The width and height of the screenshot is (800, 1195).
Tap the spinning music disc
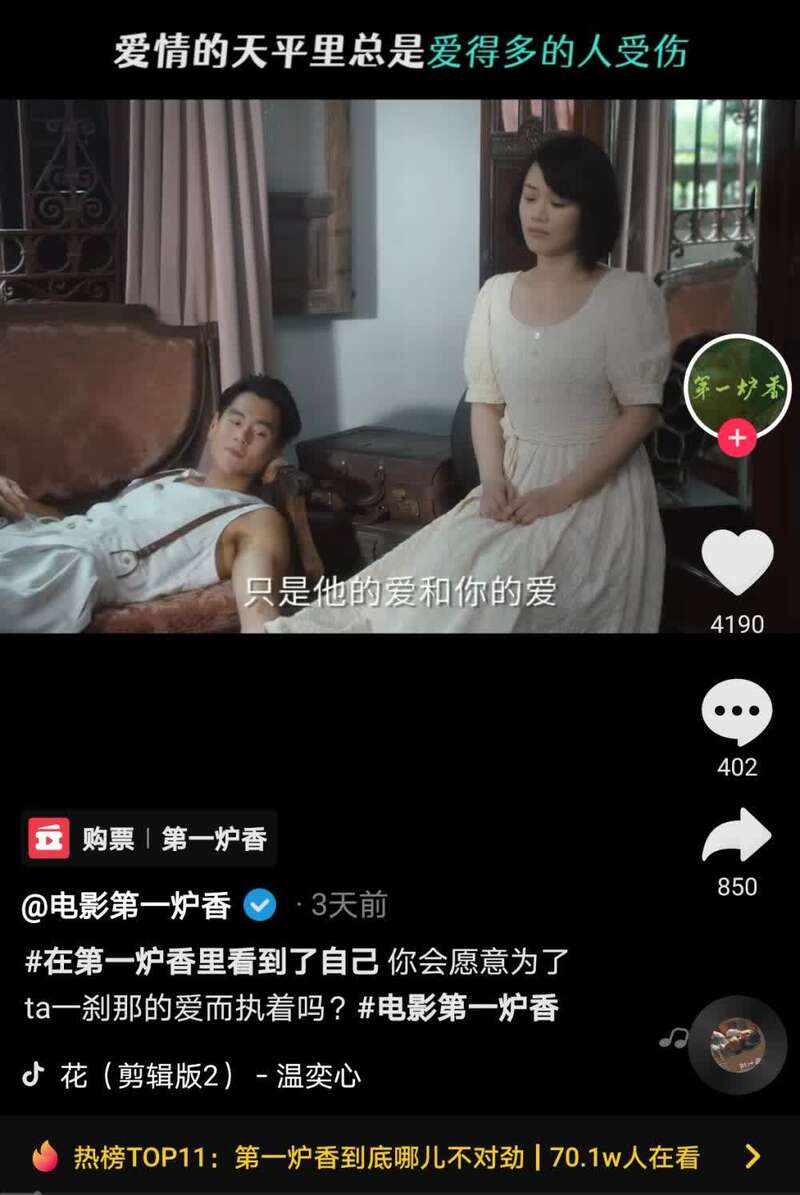[x=737, y=1045]
